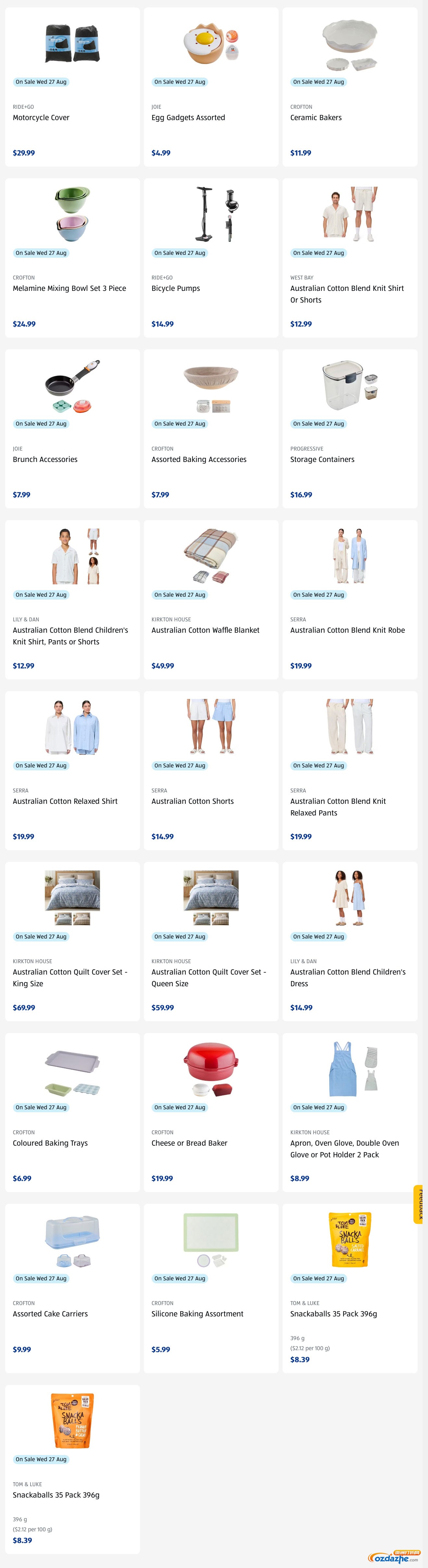The image size is (428, 1568).
Task: Open Assorted Baking Accessories card
Action: 199,460
